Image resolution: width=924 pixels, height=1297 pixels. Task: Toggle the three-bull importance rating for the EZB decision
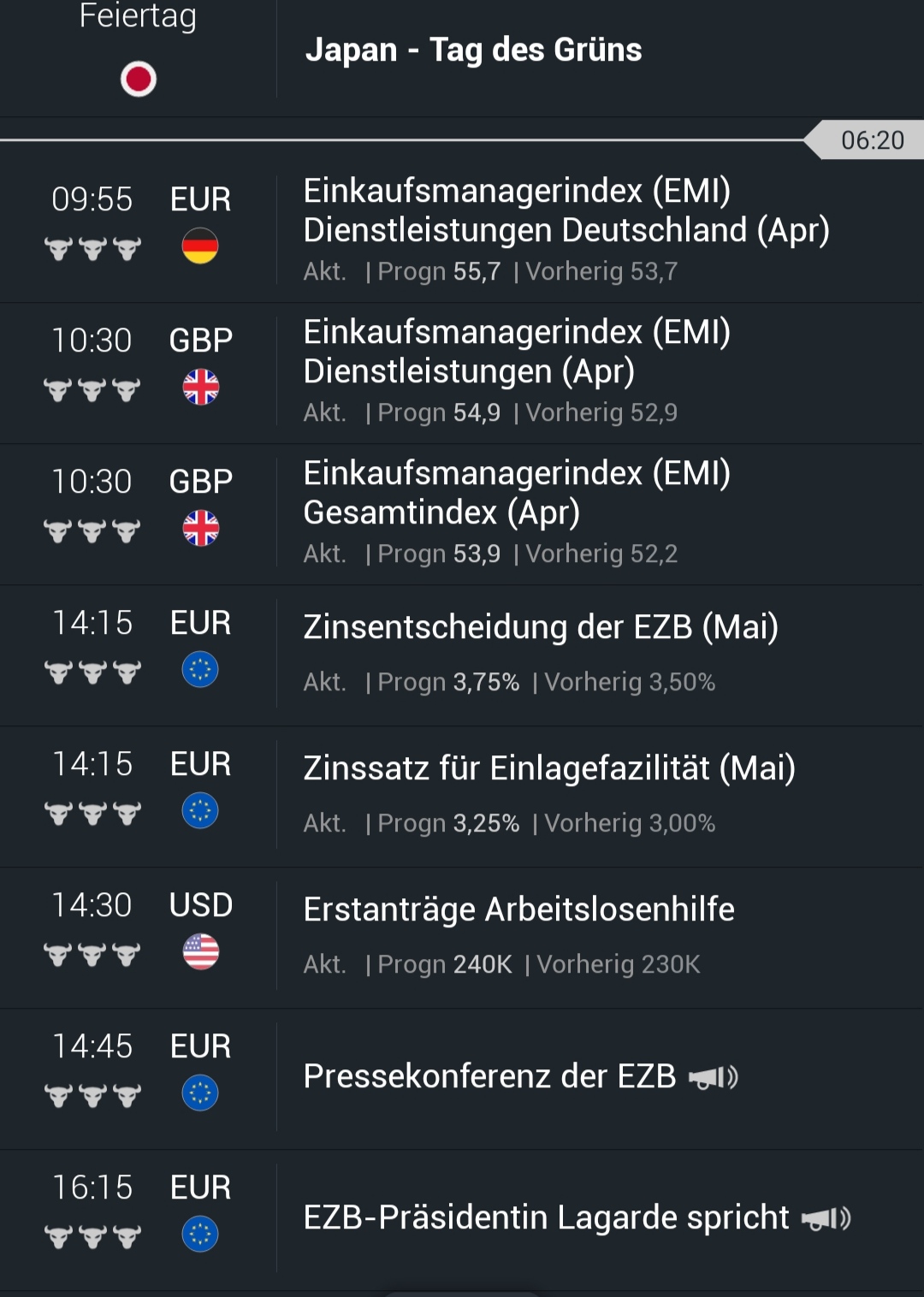(x=92, y=671)
